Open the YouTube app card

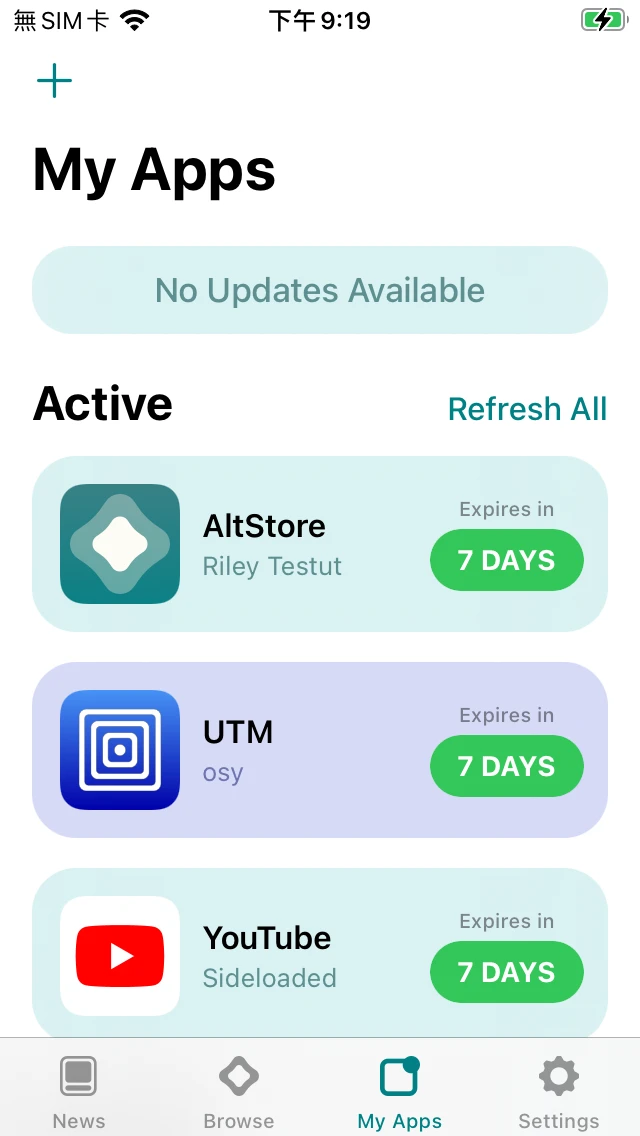(x=260, y=956)
